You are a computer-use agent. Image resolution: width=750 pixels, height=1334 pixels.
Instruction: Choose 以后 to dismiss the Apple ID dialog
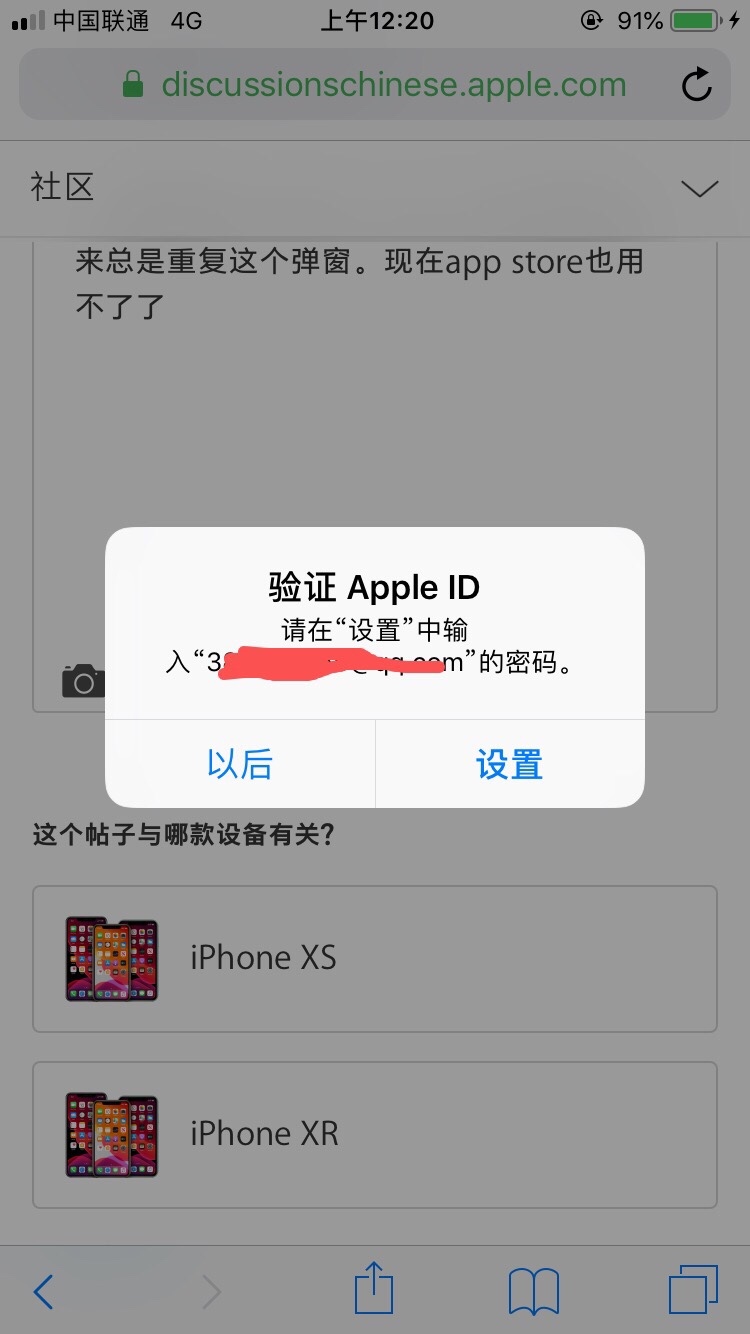pos(240,764)
